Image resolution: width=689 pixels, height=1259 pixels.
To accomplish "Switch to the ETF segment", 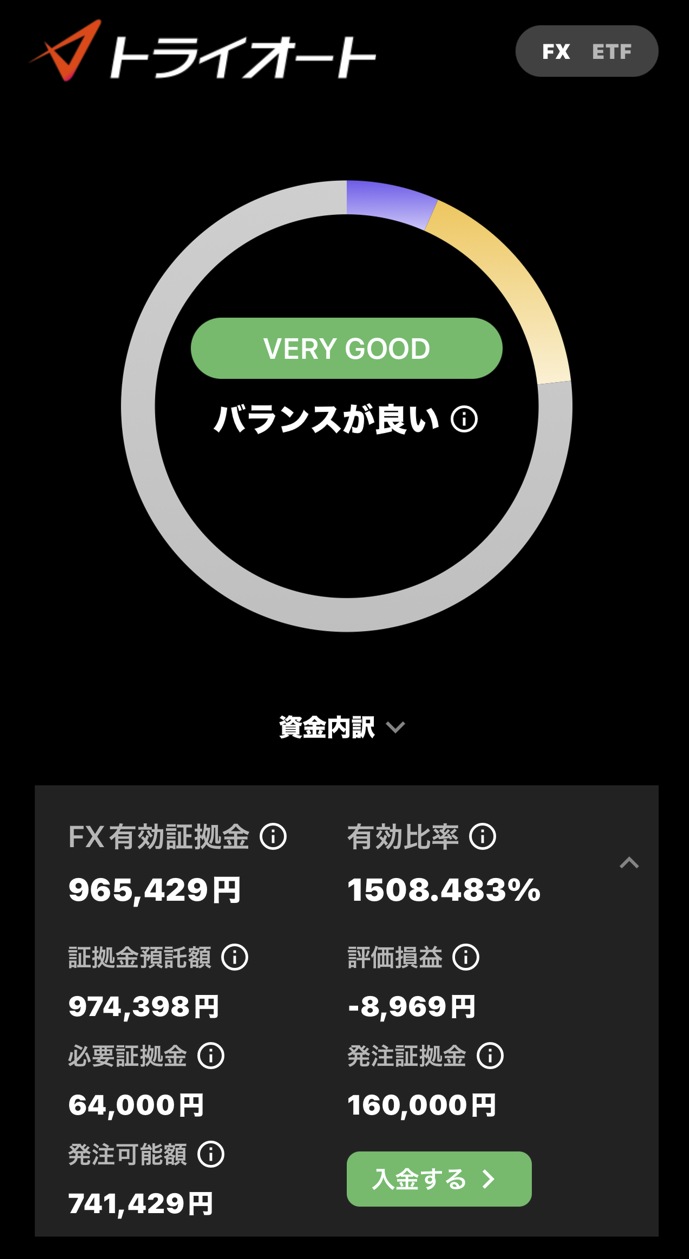I will [612, 52].
